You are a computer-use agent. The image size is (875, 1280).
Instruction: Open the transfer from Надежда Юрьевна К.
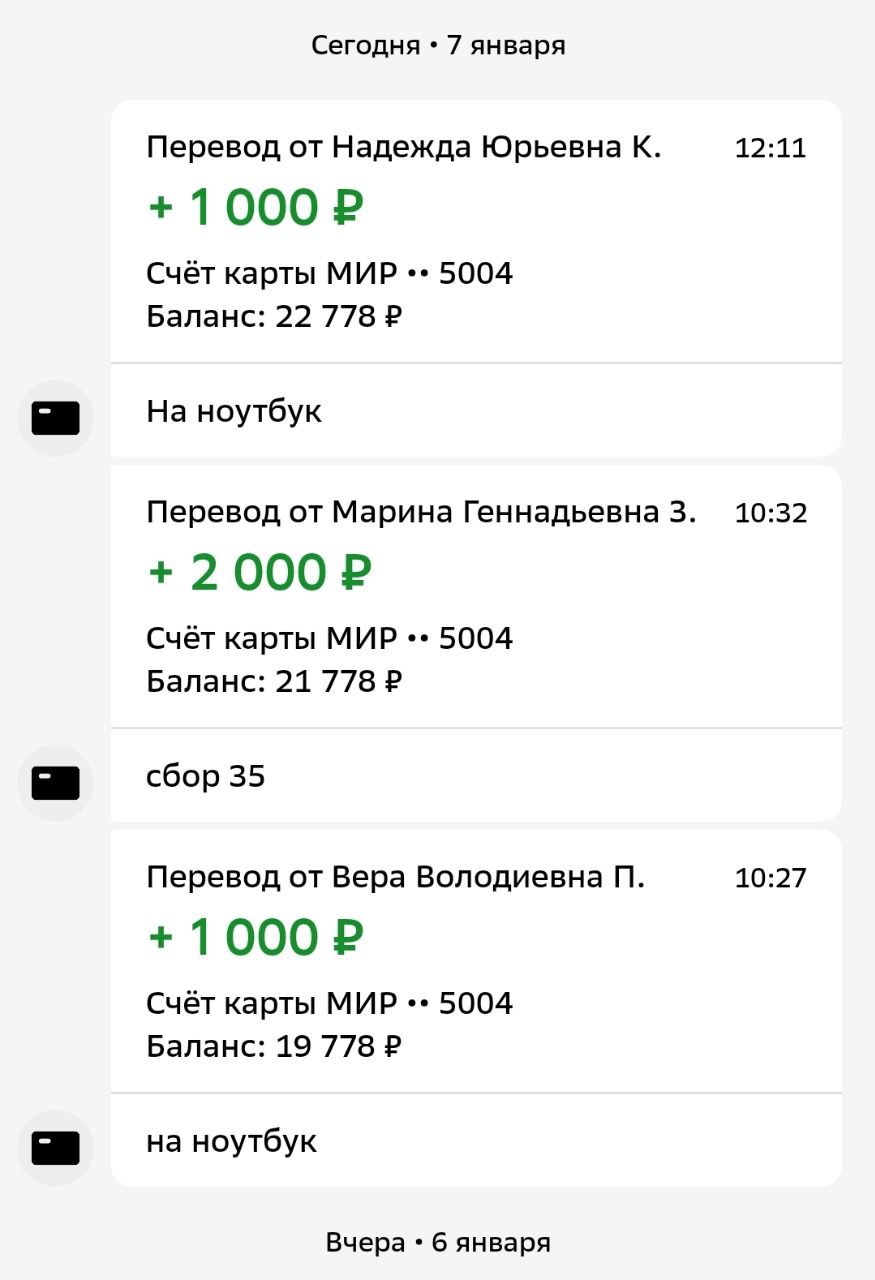[x=475, y=232]
